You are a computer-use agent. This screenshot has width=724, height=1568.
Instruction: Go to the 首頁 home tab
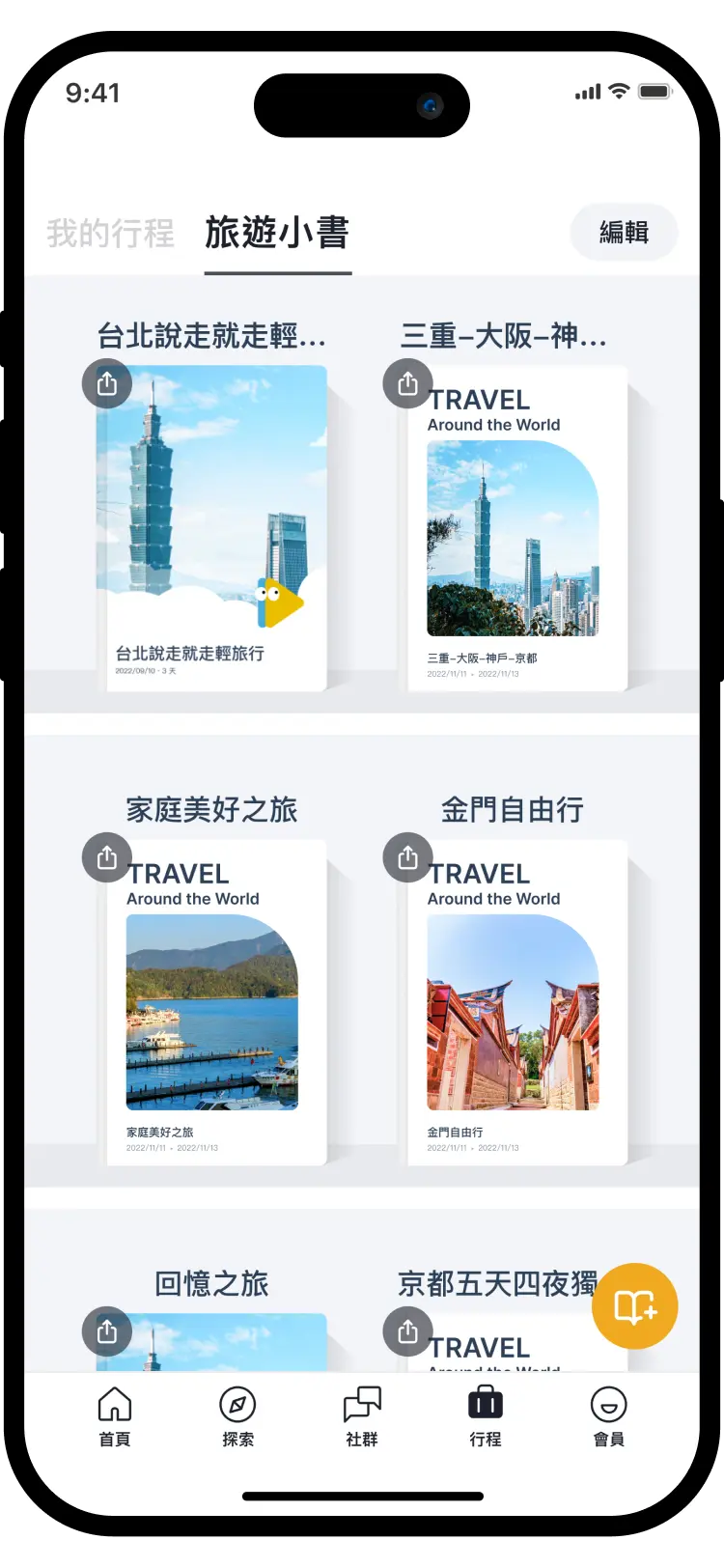tap(115, 1416)
